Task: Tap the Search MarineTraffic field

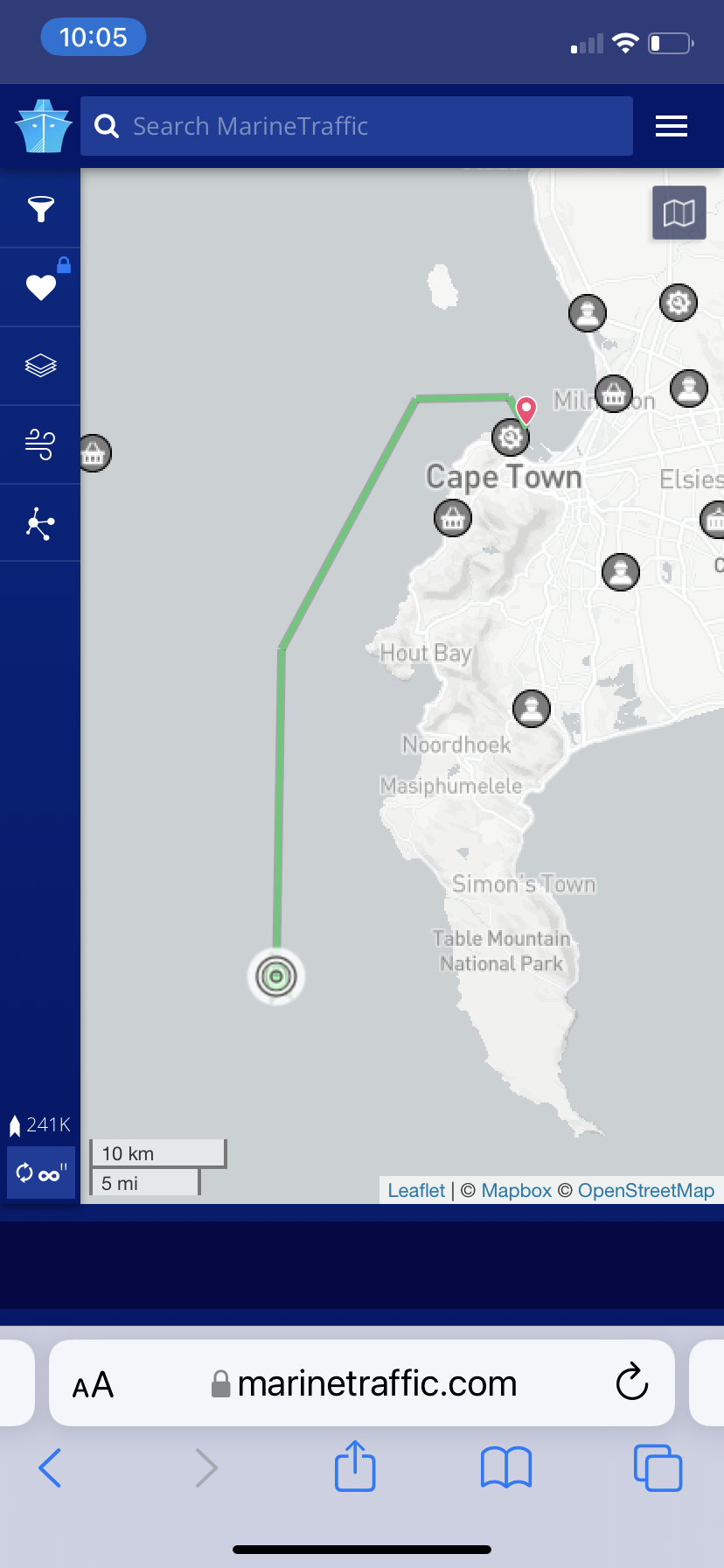Action: [x=357, y=126]
